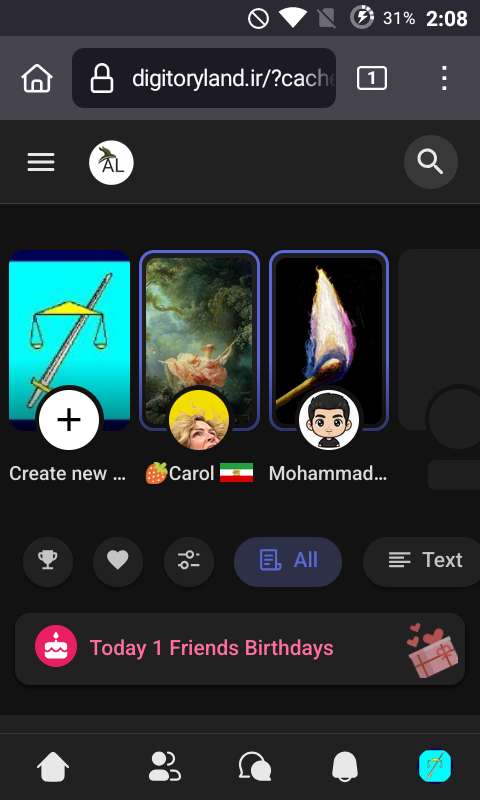Create a new story
The width and height of the screenshot is (480, 800).
click(69, 340)
